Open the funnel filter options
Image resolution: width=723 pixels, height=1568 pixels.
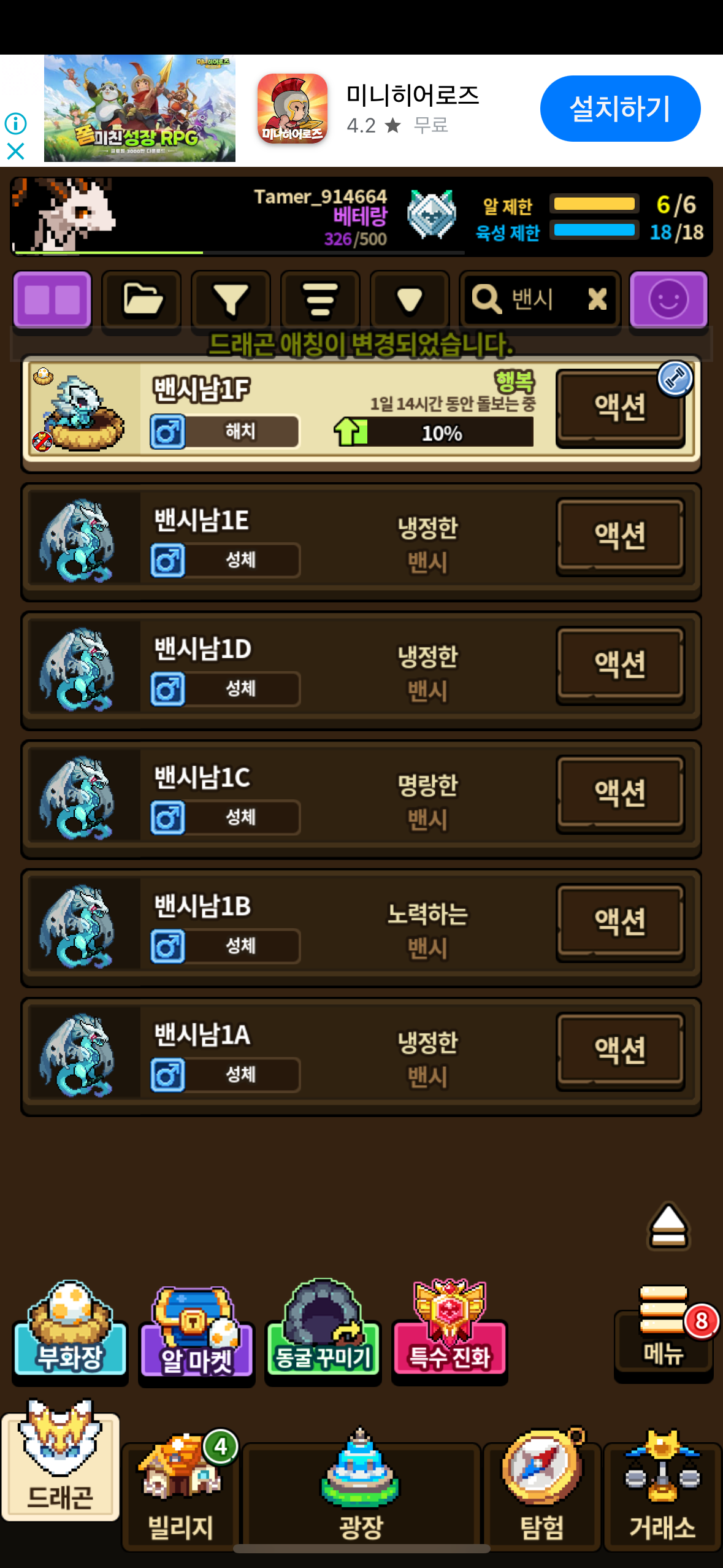[231, 300]
